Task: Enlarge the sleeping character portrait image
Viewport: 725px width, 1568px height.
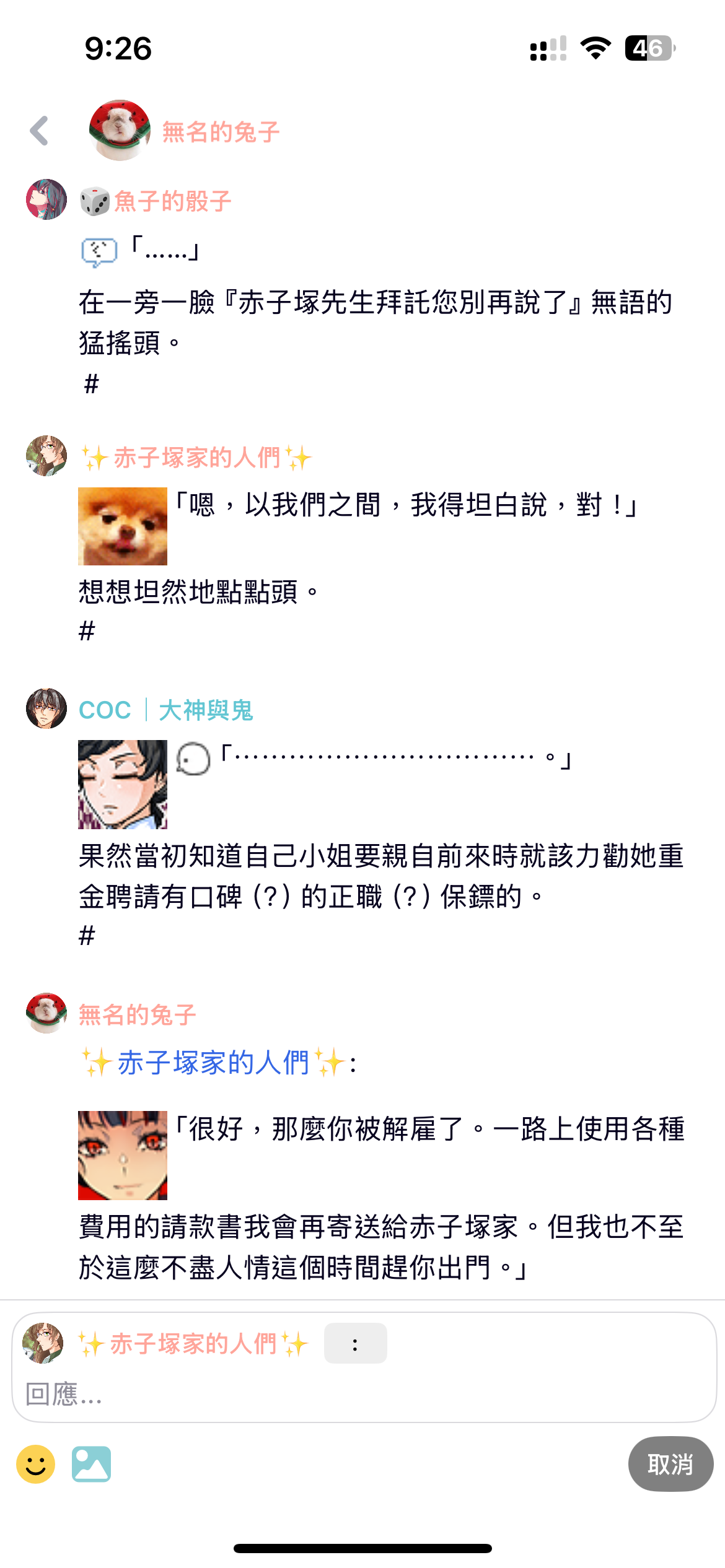Action: [x=123, y=785]
